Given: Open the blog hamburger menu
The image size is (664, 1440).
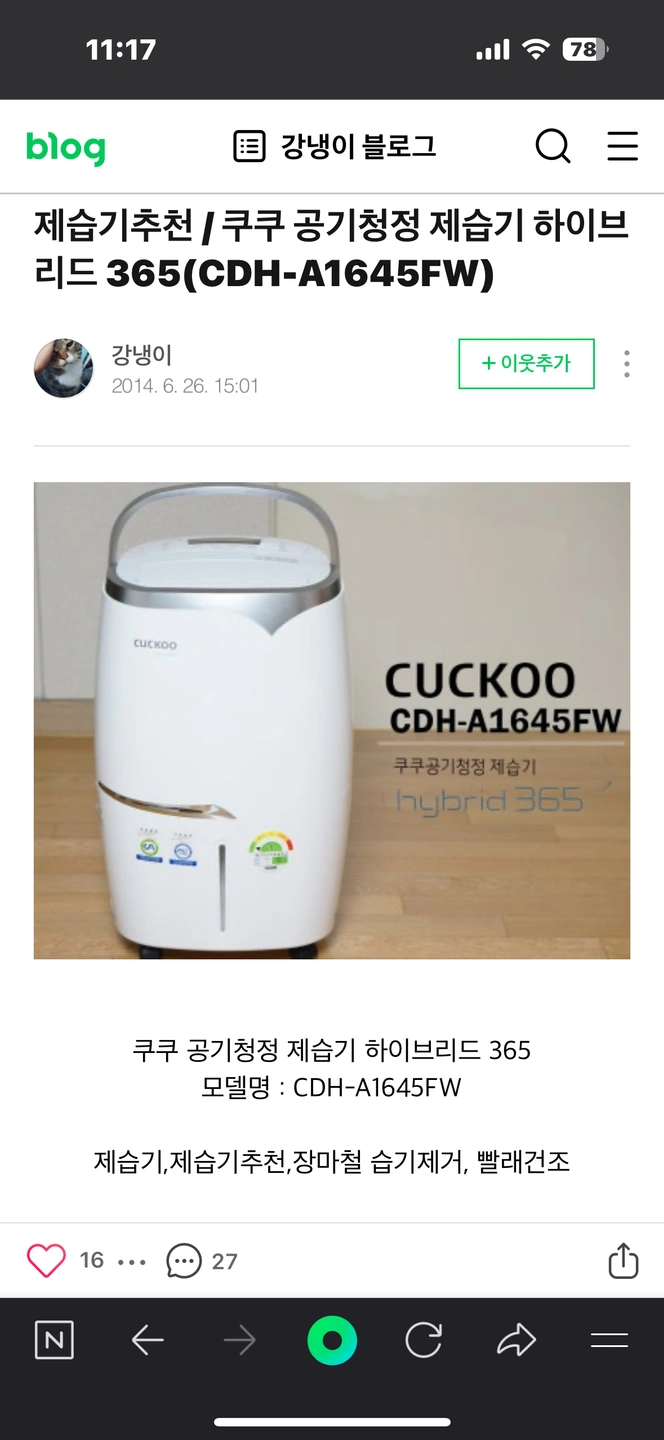Looking at the screenshot, I should point(622,147).
